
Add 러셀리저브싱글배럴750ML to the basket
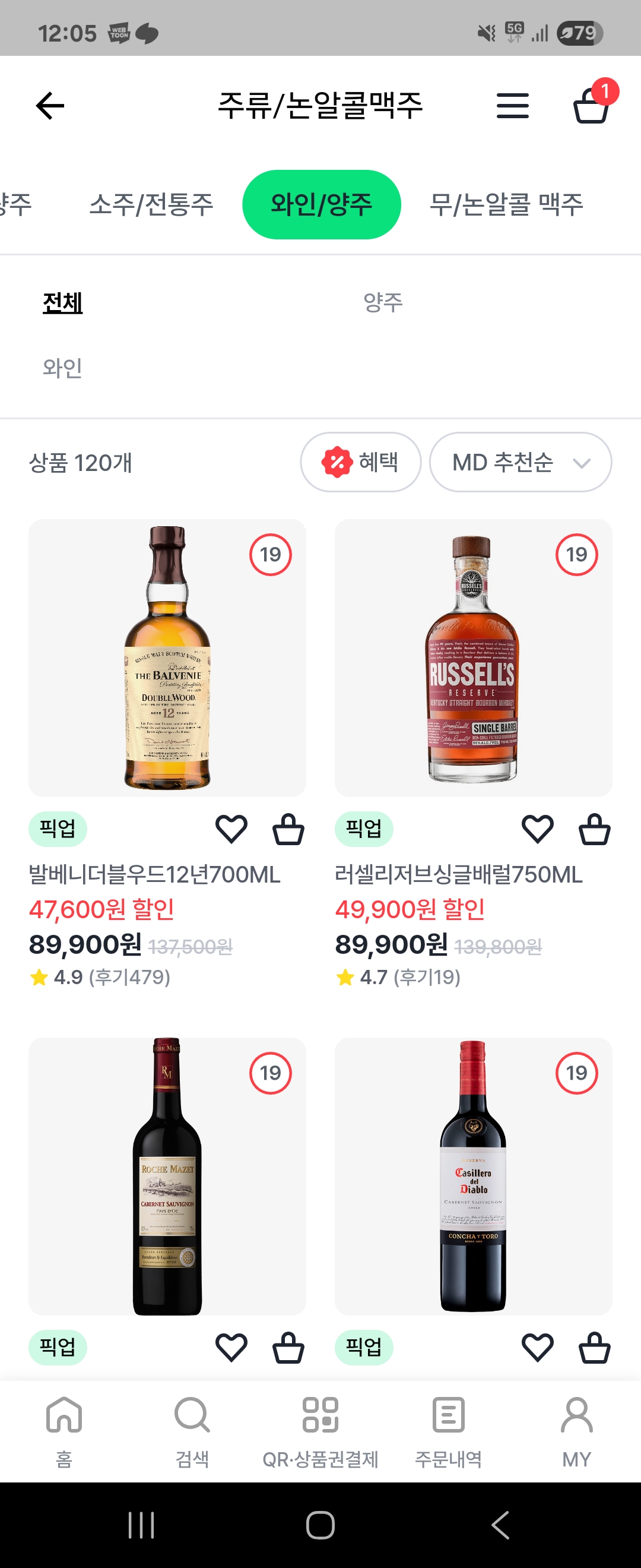pos(594,829)
